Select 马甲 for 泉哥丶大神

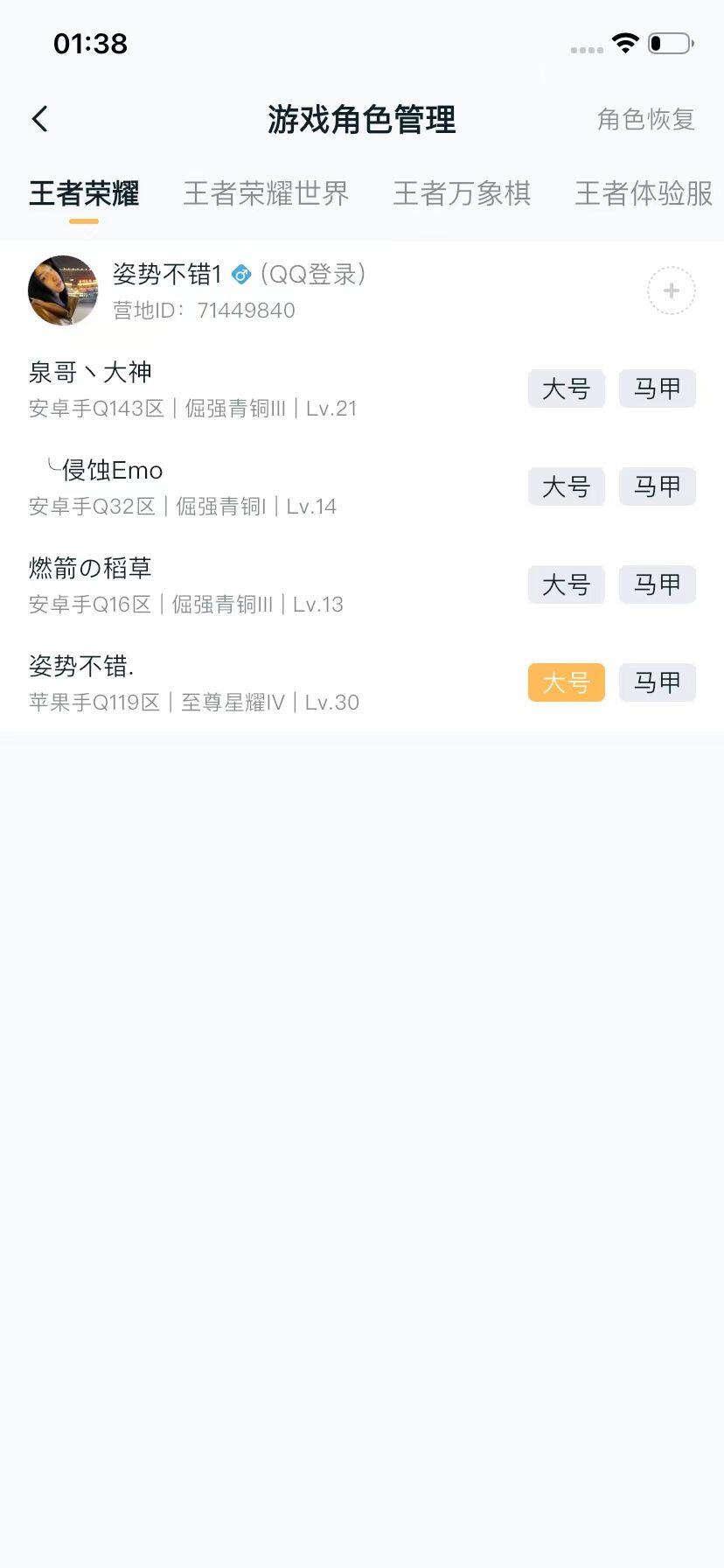pyautogui.click(x=657, y=388)
